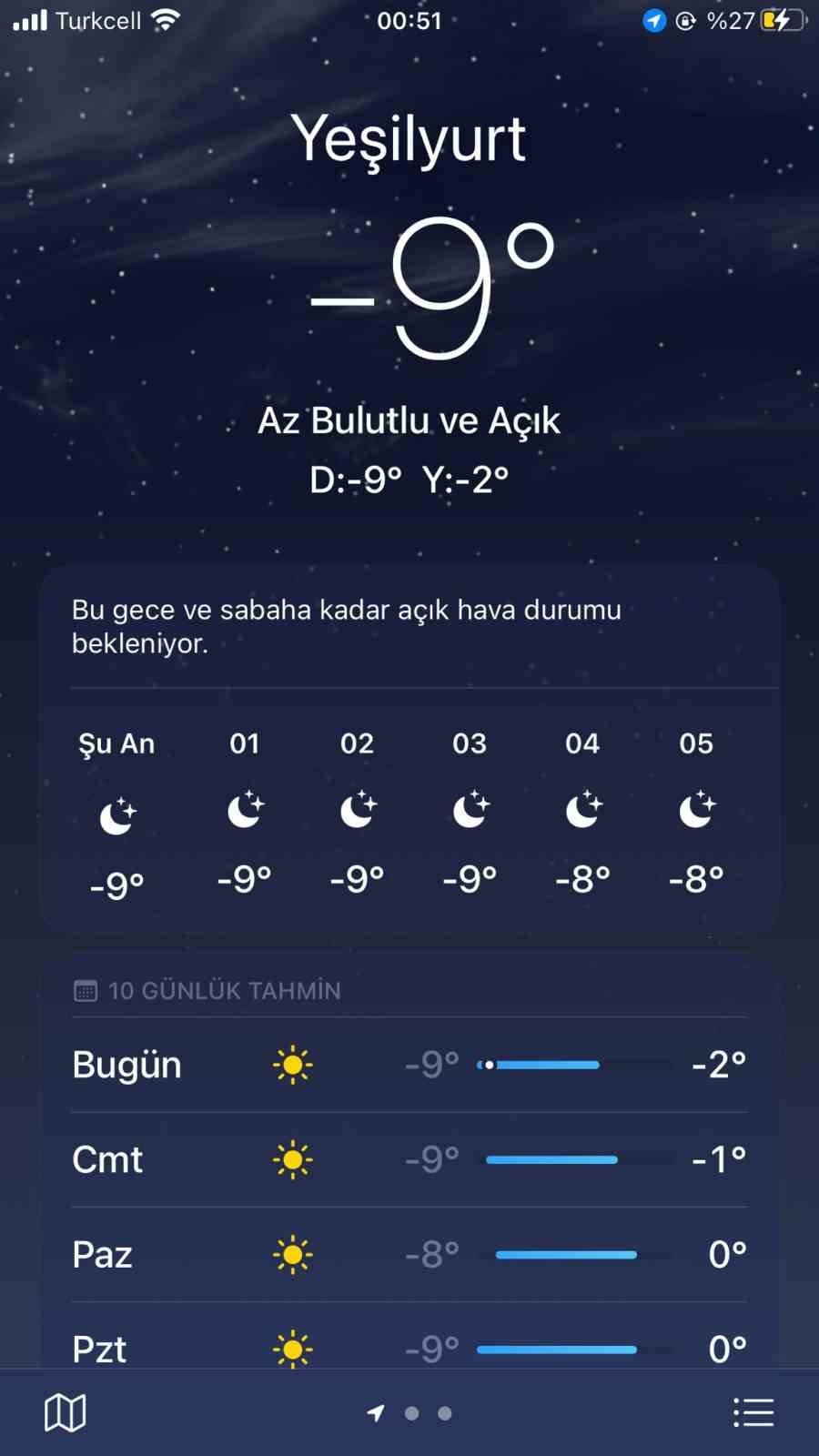The image size is (819, 1456).
Task: Select the moon icon for 03:00
Action: click(x=470, y=810)
